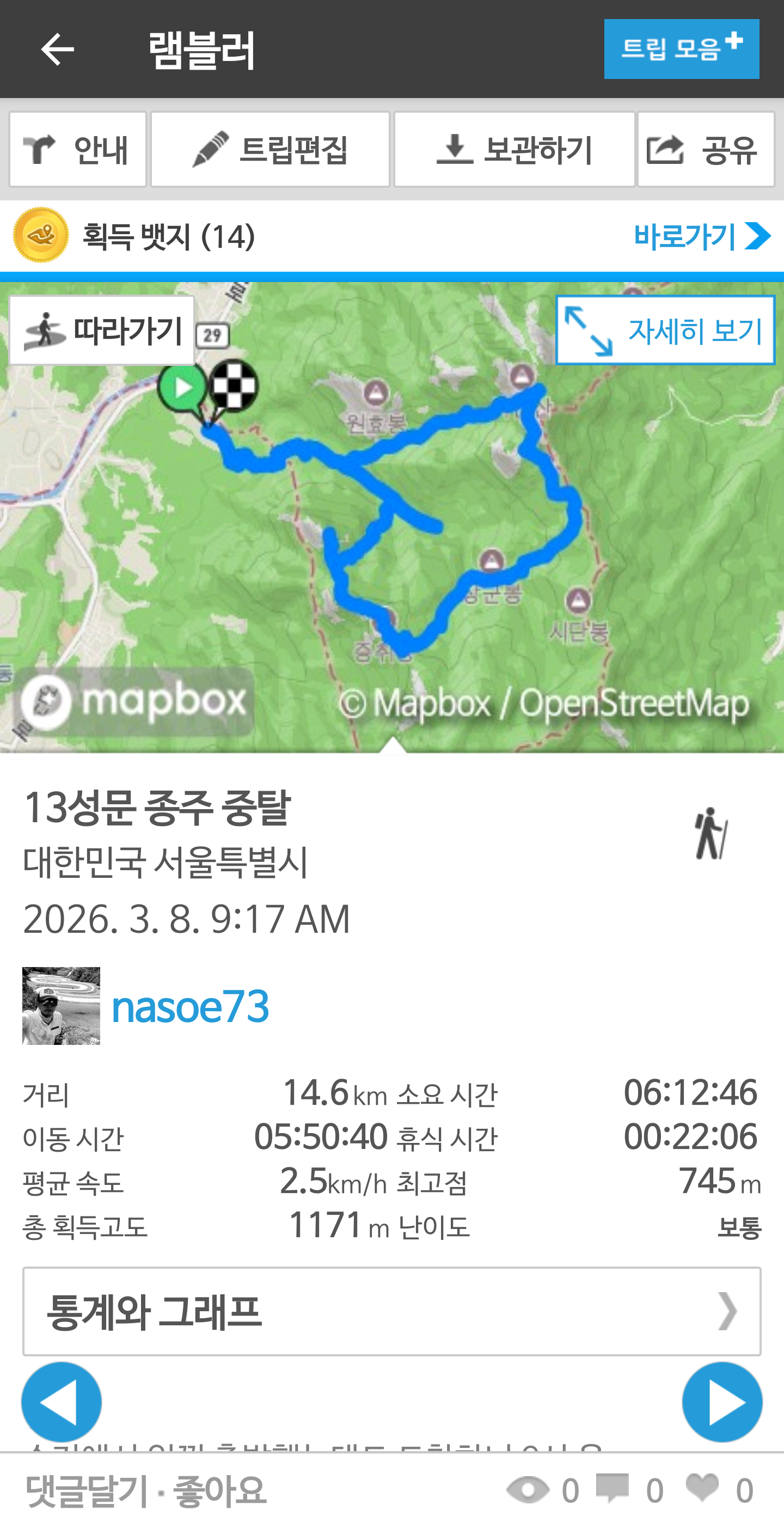This screenshot has width=784, height=1529.
Task: Tap the 트립 모음 button
Action: coord(681,48)
